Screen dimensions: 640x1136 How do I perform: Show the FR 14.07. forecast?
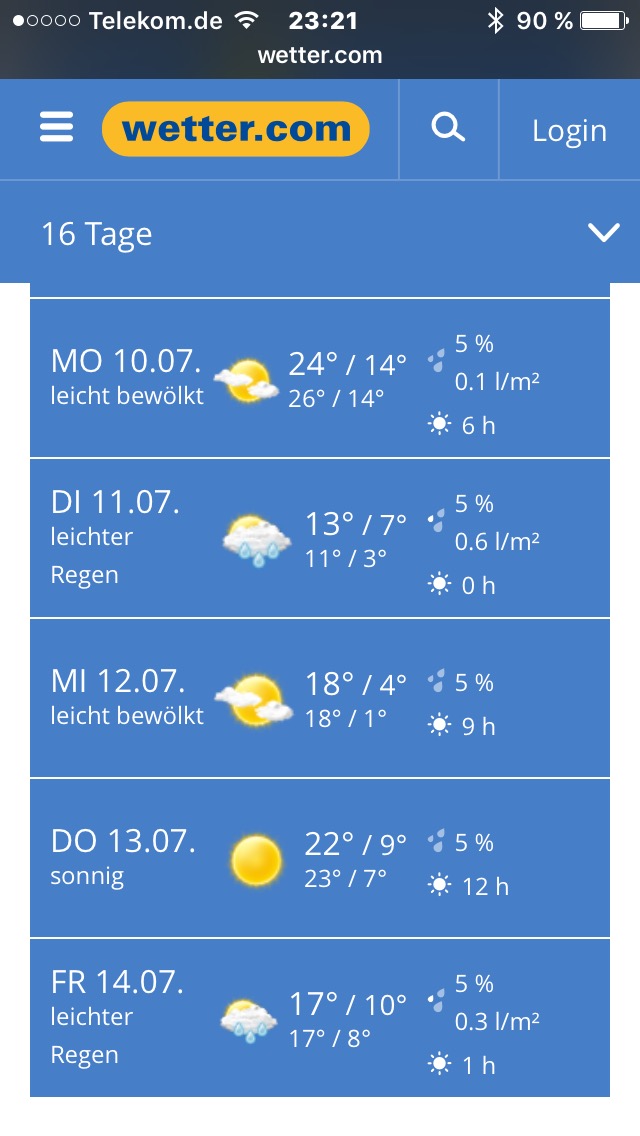[x=320, y=1018]
